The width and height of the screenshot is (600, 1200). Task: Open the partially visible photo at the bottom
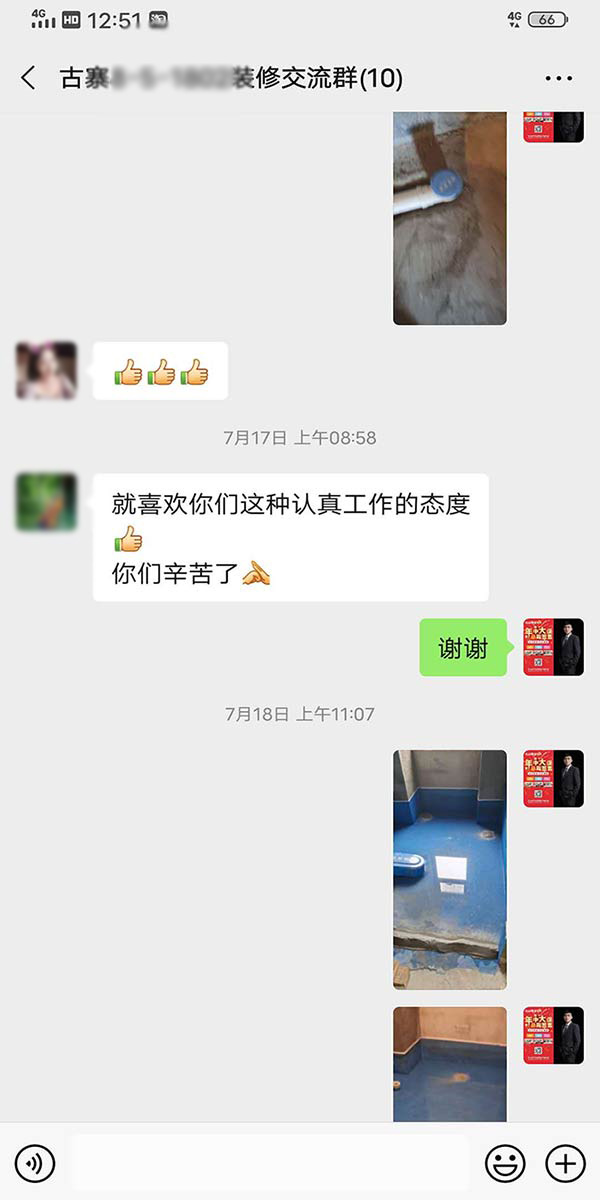point(450,1064)
